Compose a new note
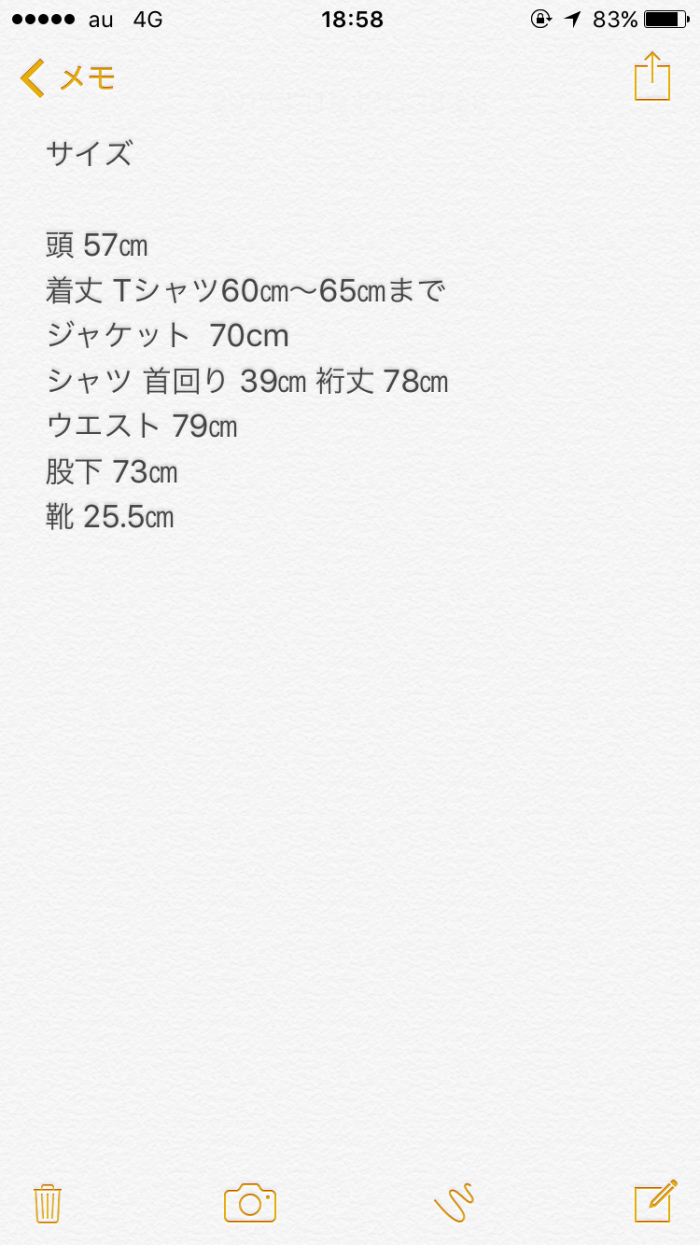 point(654,1202)
